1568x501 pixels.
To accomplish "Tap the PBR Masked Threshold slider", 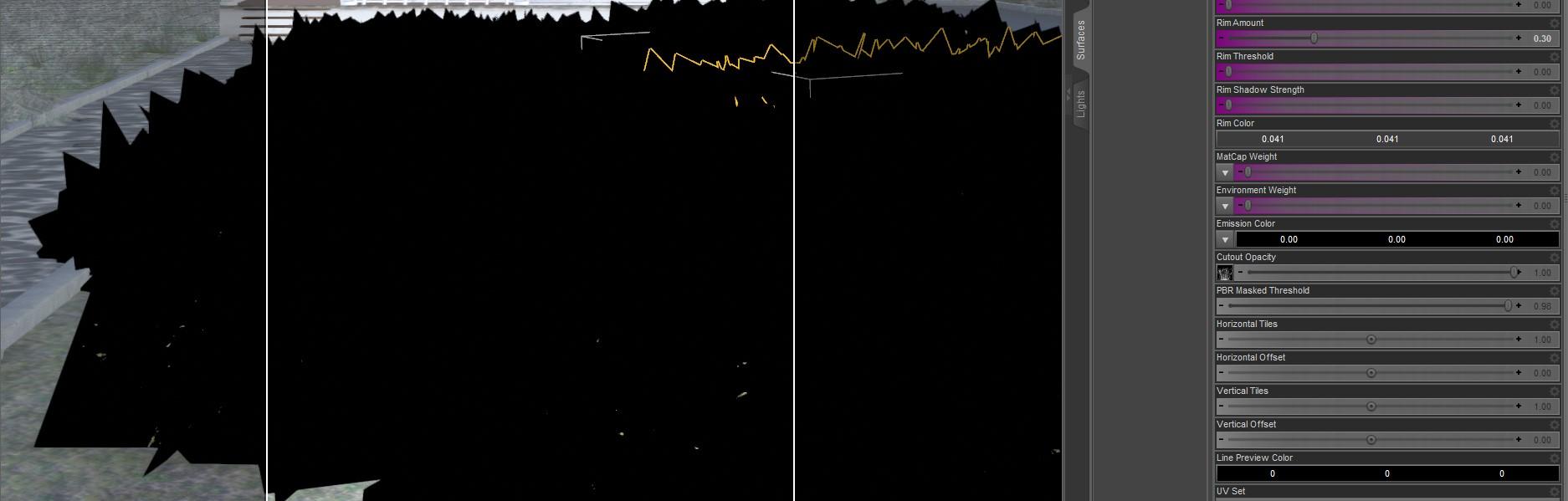I will coord(1370,306).
